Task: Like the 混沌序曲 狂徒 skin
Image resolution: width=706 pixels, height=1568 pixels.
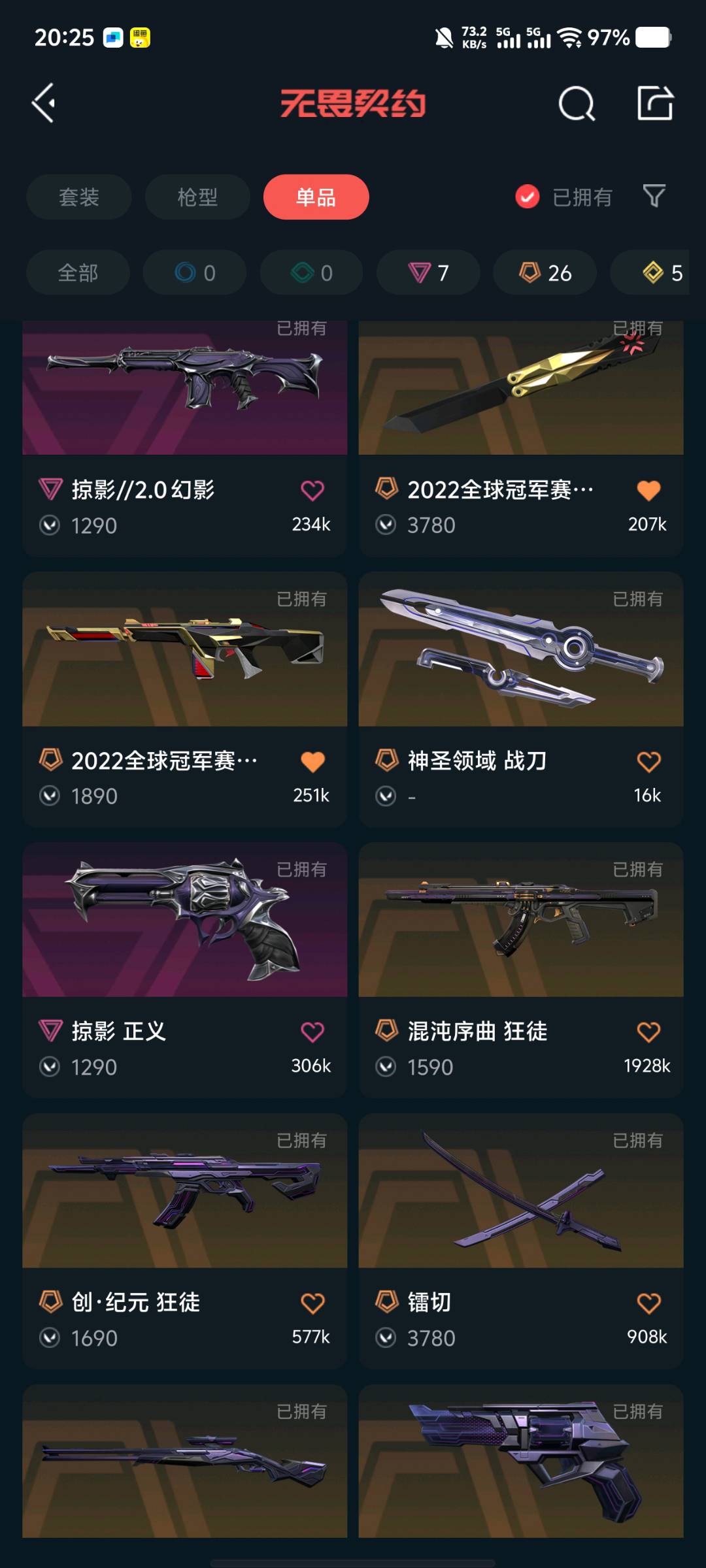Action: pos(648,1032)
